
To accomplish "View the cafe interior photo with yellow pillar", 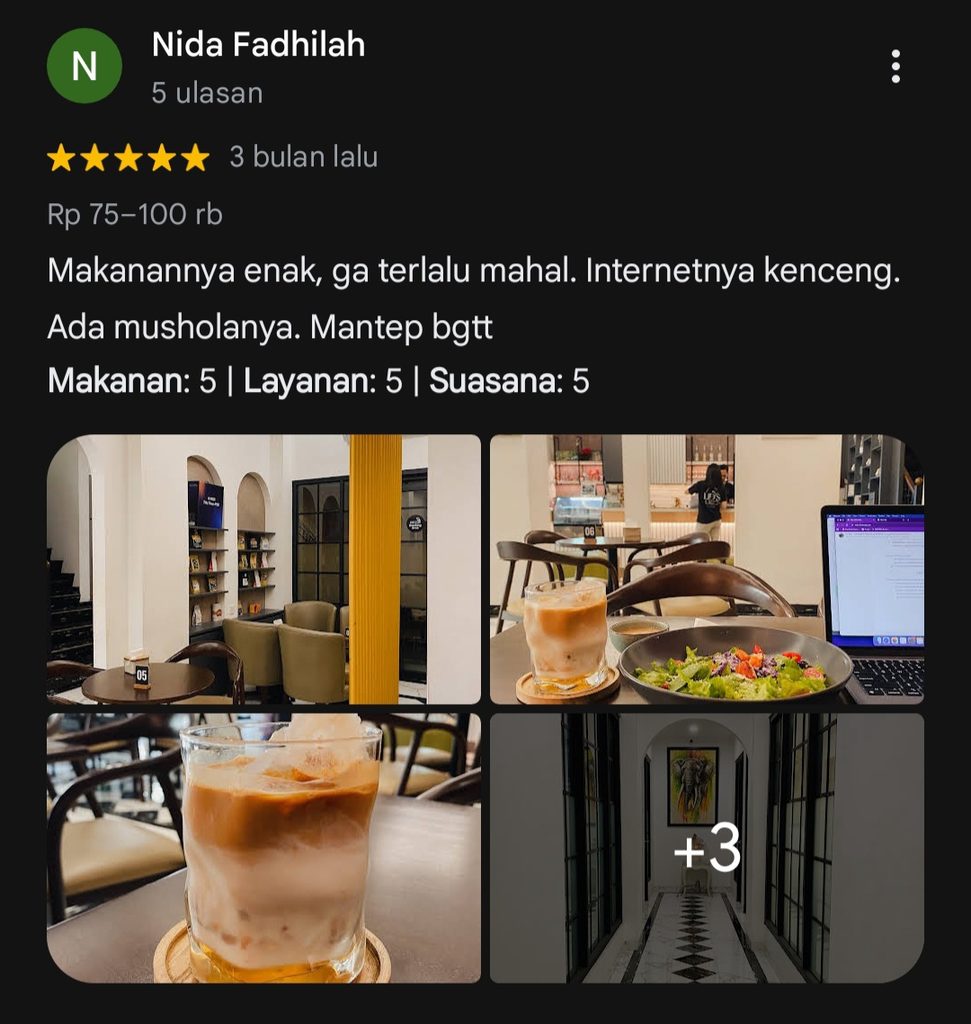I will tap(264, 569).
